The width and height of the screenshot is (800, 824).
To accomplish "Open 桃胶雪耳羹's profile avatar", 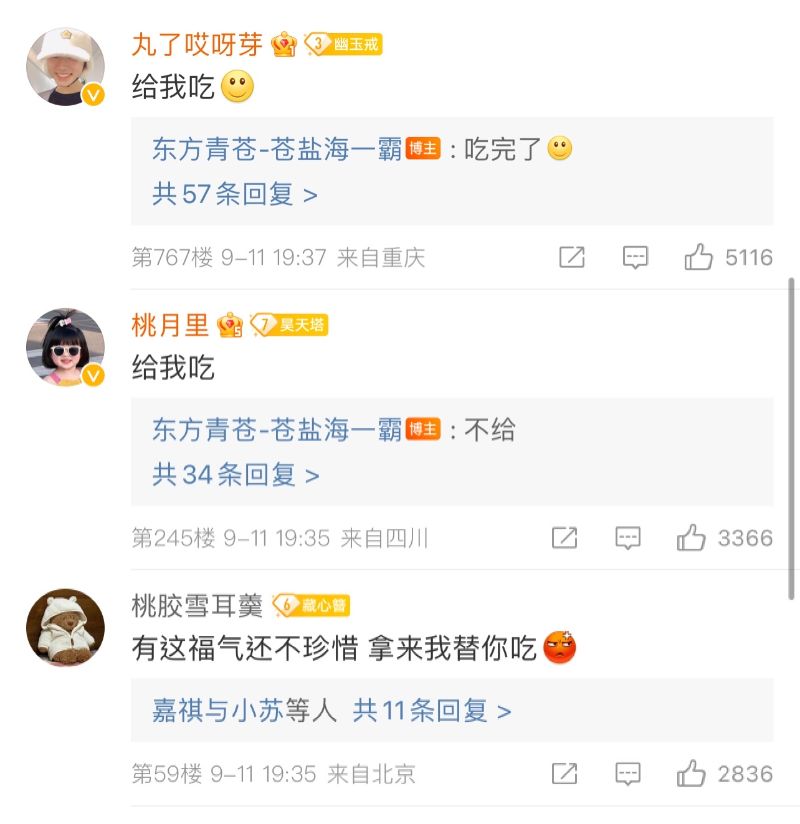I will pos(65,627).
